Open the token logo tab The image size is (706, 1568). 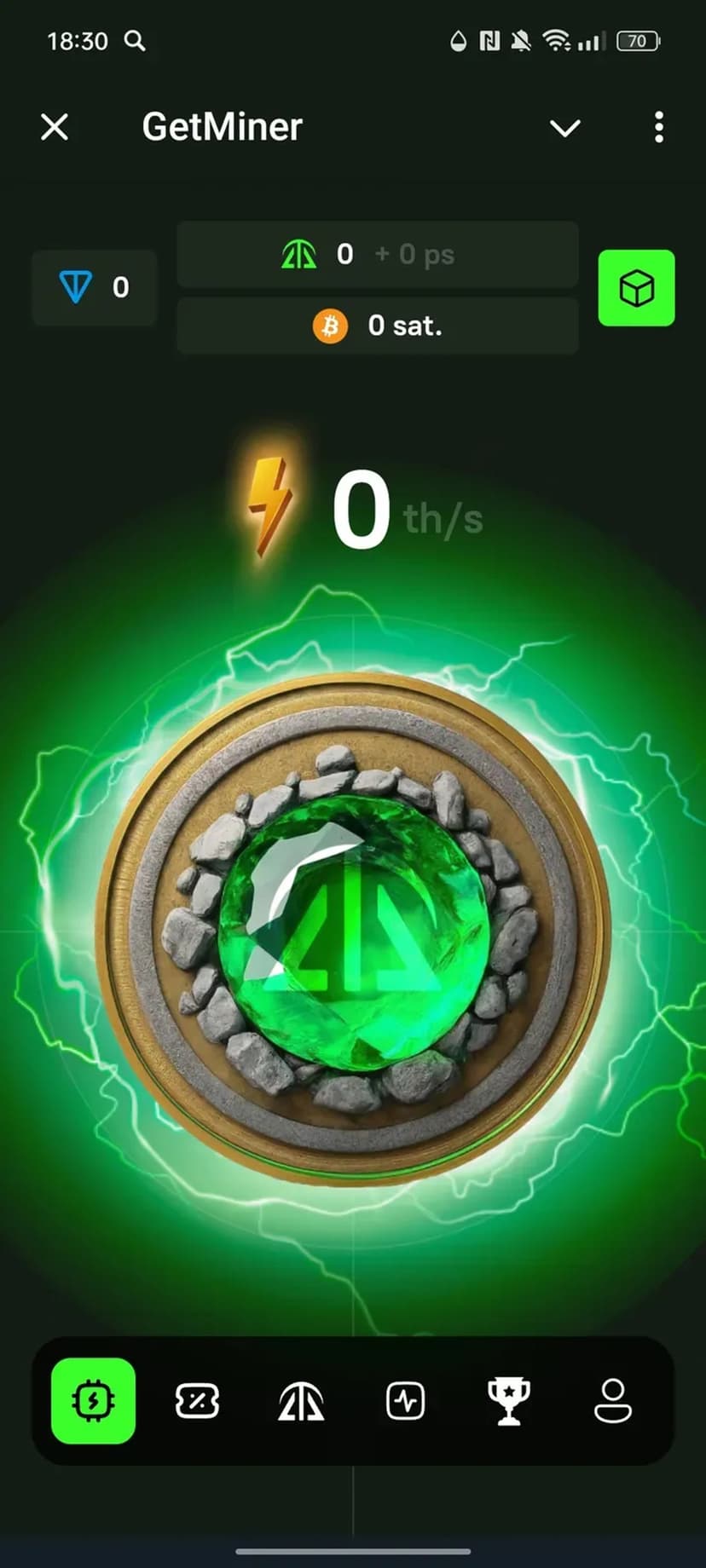pyautogui.click(x=301, y=1401)
